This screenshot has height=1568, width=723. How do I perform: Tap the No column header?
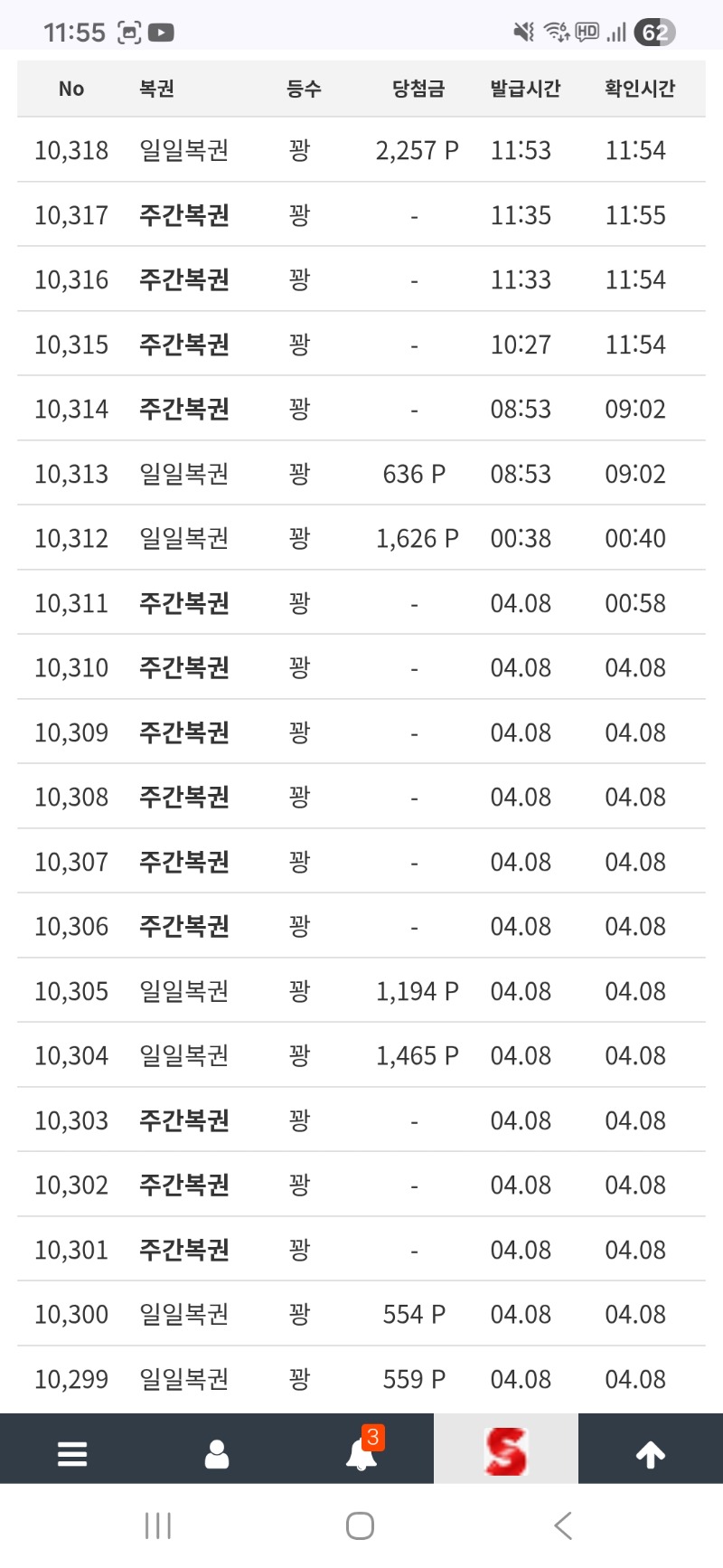pyautogui.click(x=70, y=88)
